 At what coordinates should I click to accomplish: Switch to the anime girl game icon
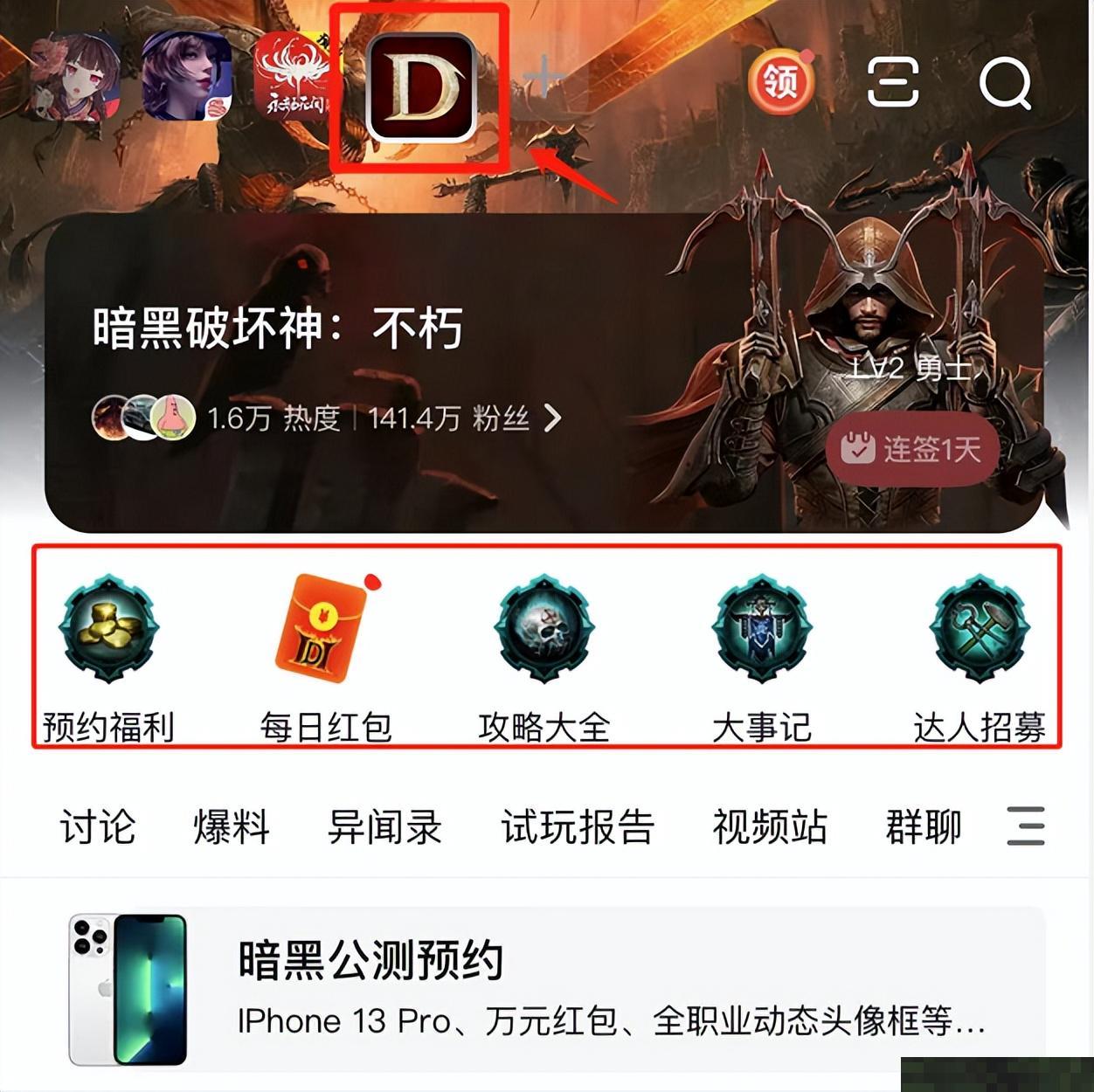click(x=74, y=77)
